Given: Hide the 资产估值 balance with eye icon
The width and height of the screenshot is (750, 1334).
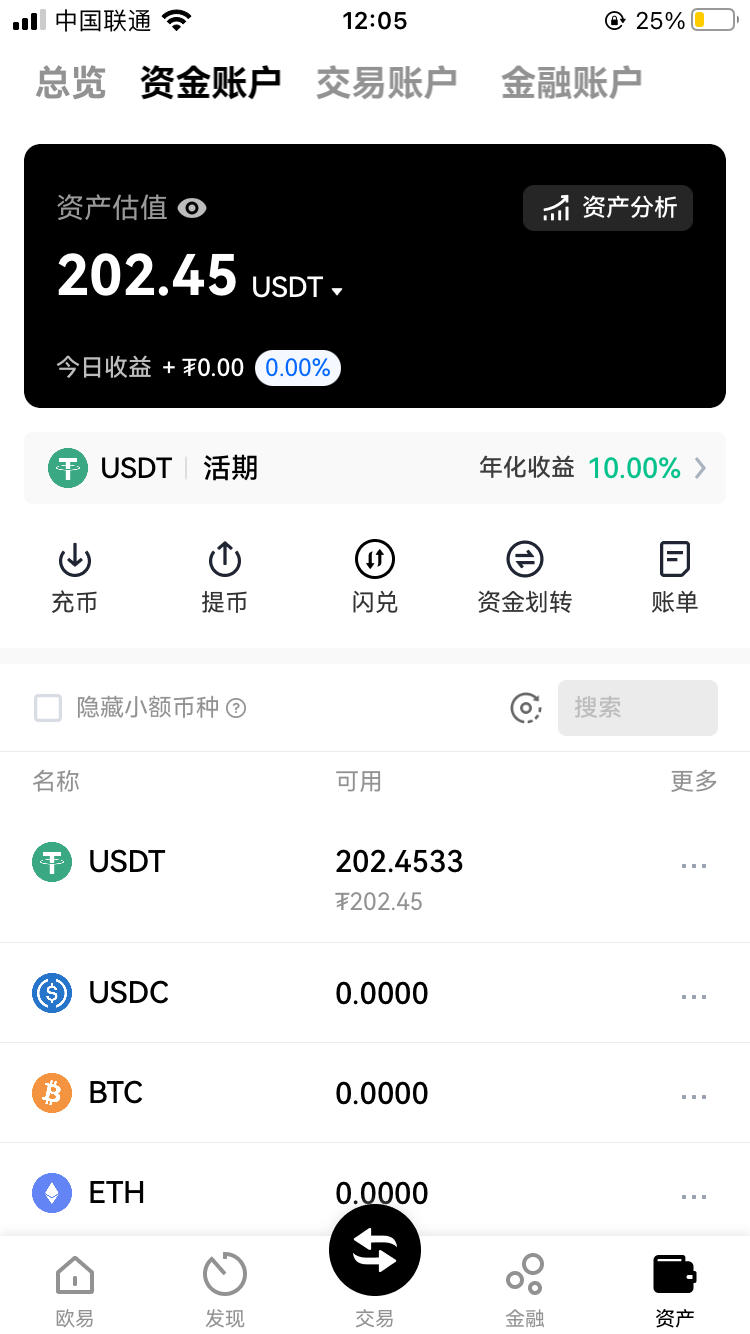Looking at the screenshot, I should [x=192, y=208].
